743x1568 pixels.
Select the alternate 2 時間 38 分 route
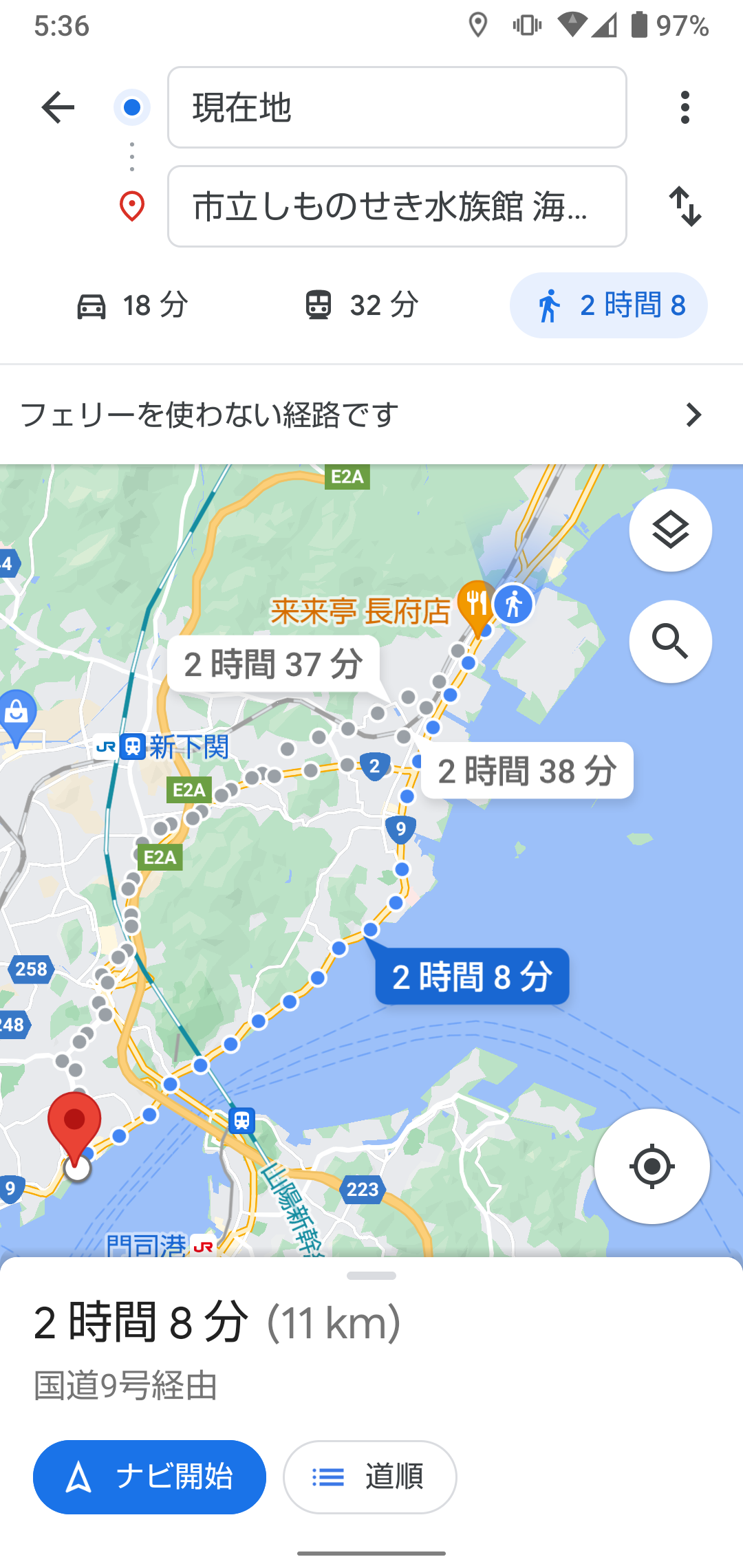(527, 771)
